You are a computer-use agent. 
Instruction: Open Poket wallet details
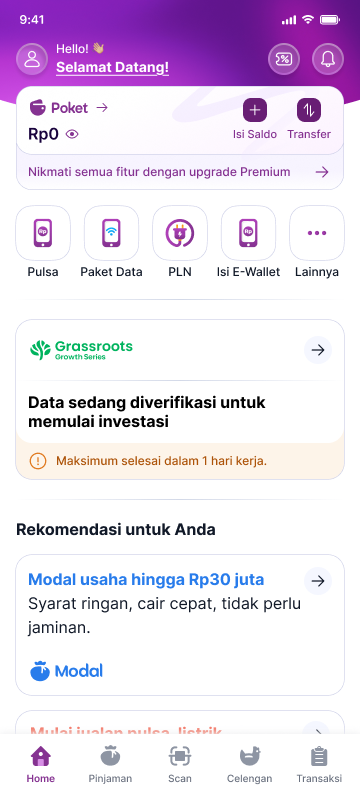click(68, 108)
